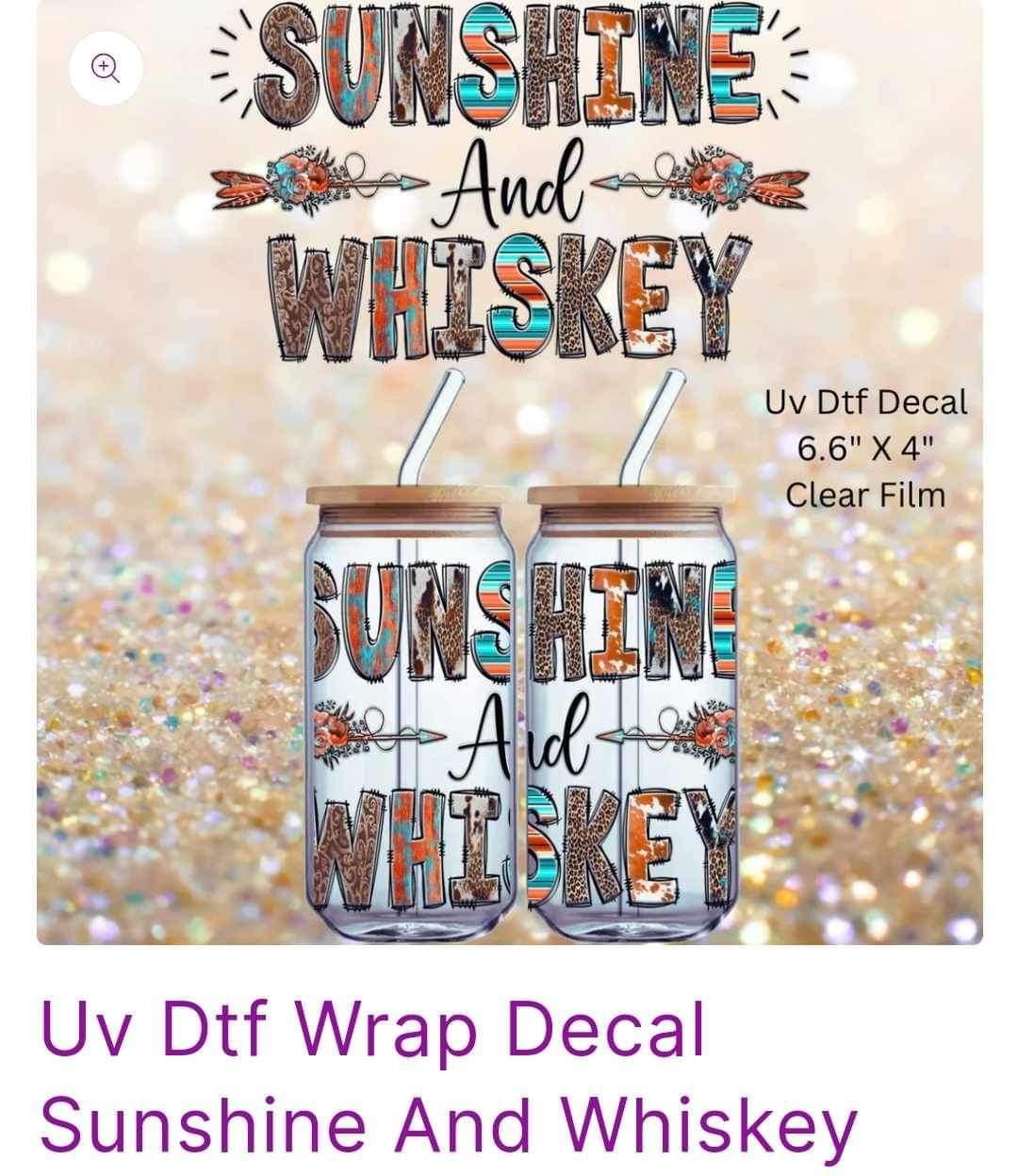Tap the zoom magnifier icon on product image
The width and height of the screenshot is (1018, 1176).
point(106,68)
